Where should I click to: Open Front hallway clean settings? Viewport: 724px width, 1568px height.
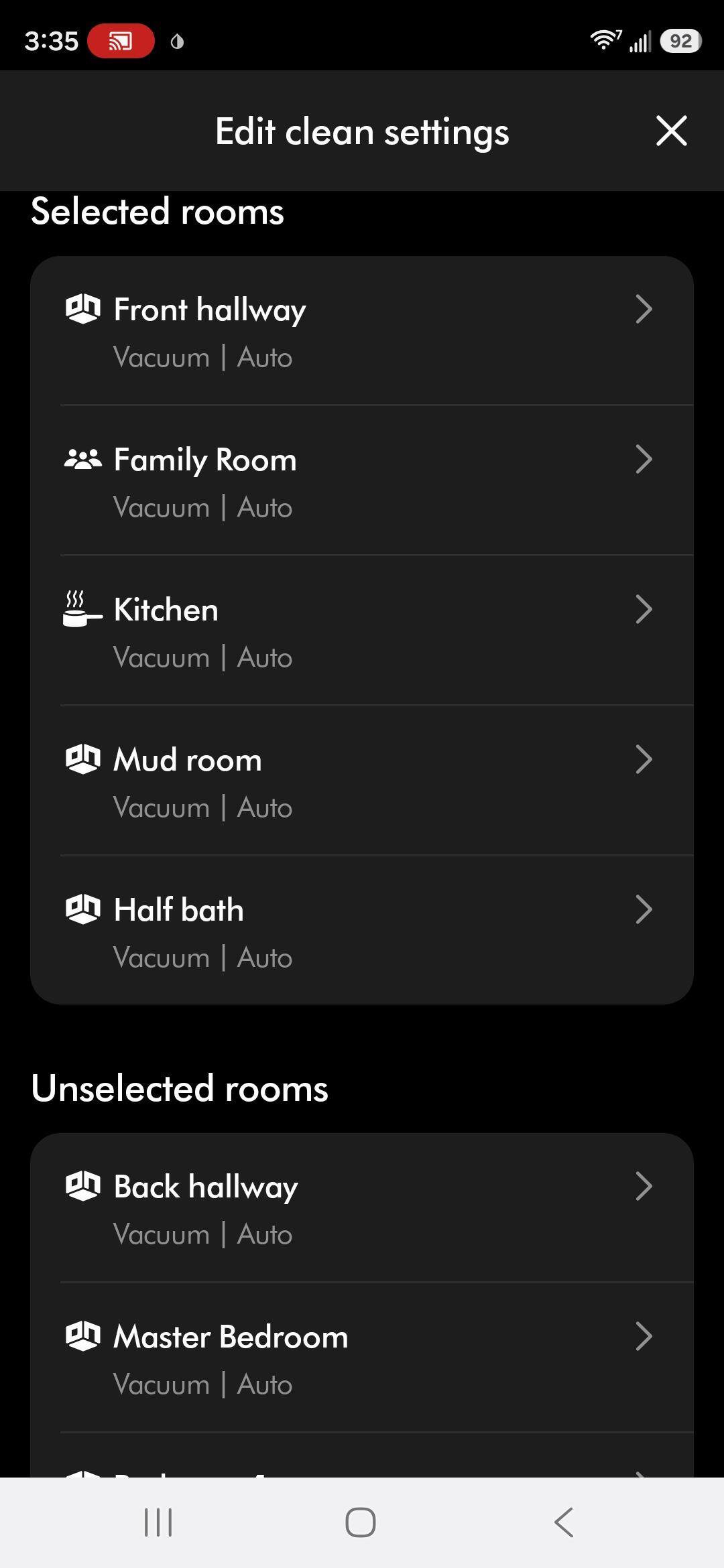pyautogui.click(x=362, y=332)
